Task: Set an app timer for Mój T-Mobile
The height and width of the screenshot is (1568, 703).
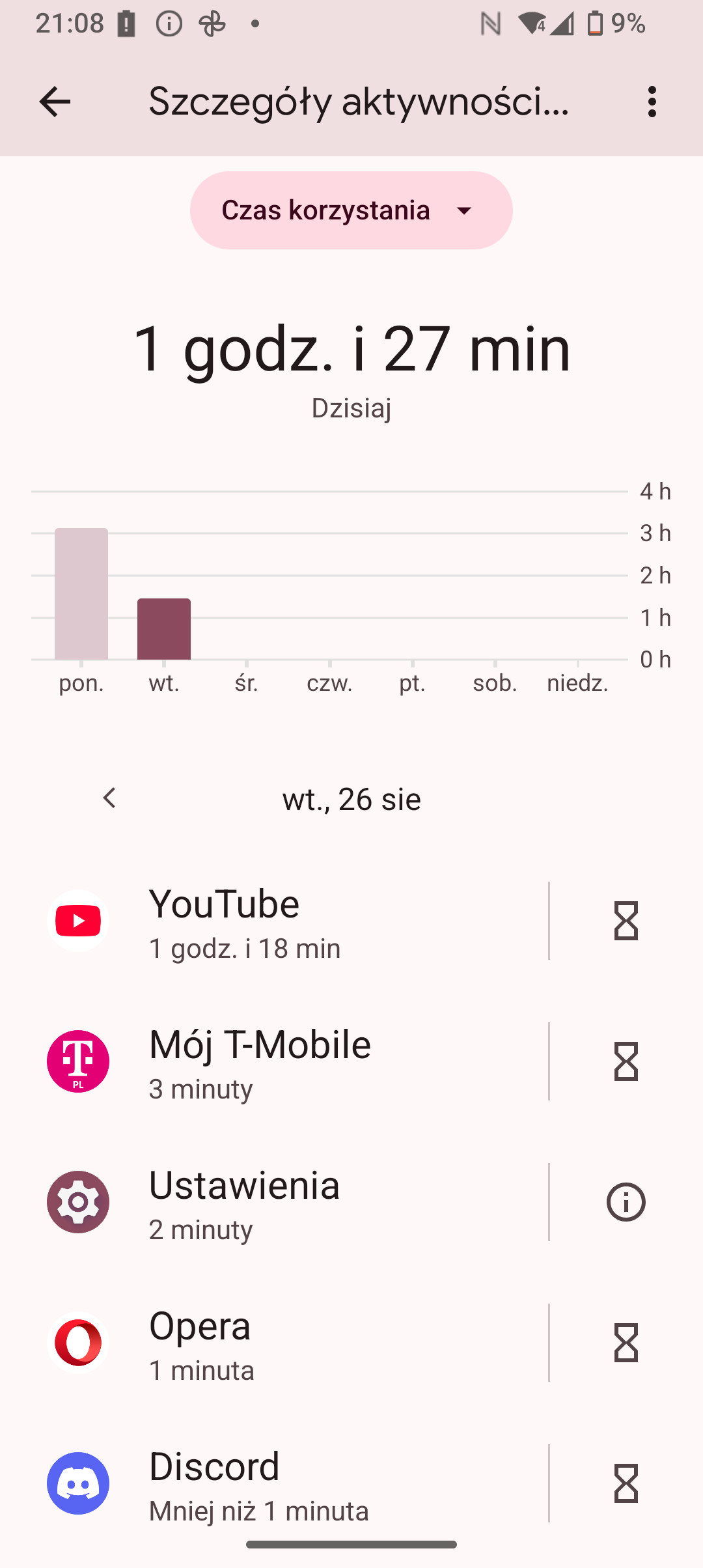Action: tap(626, 1061)
